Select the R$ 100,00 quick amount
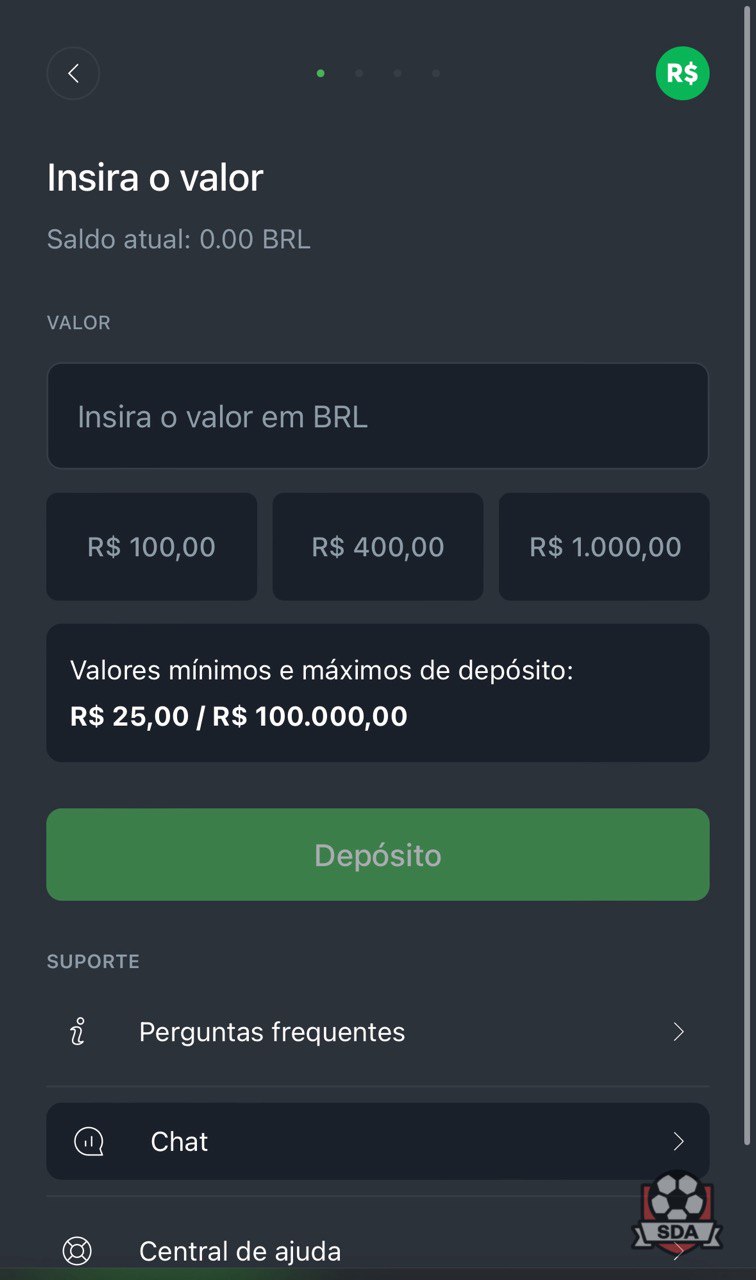 click(152, 547)
